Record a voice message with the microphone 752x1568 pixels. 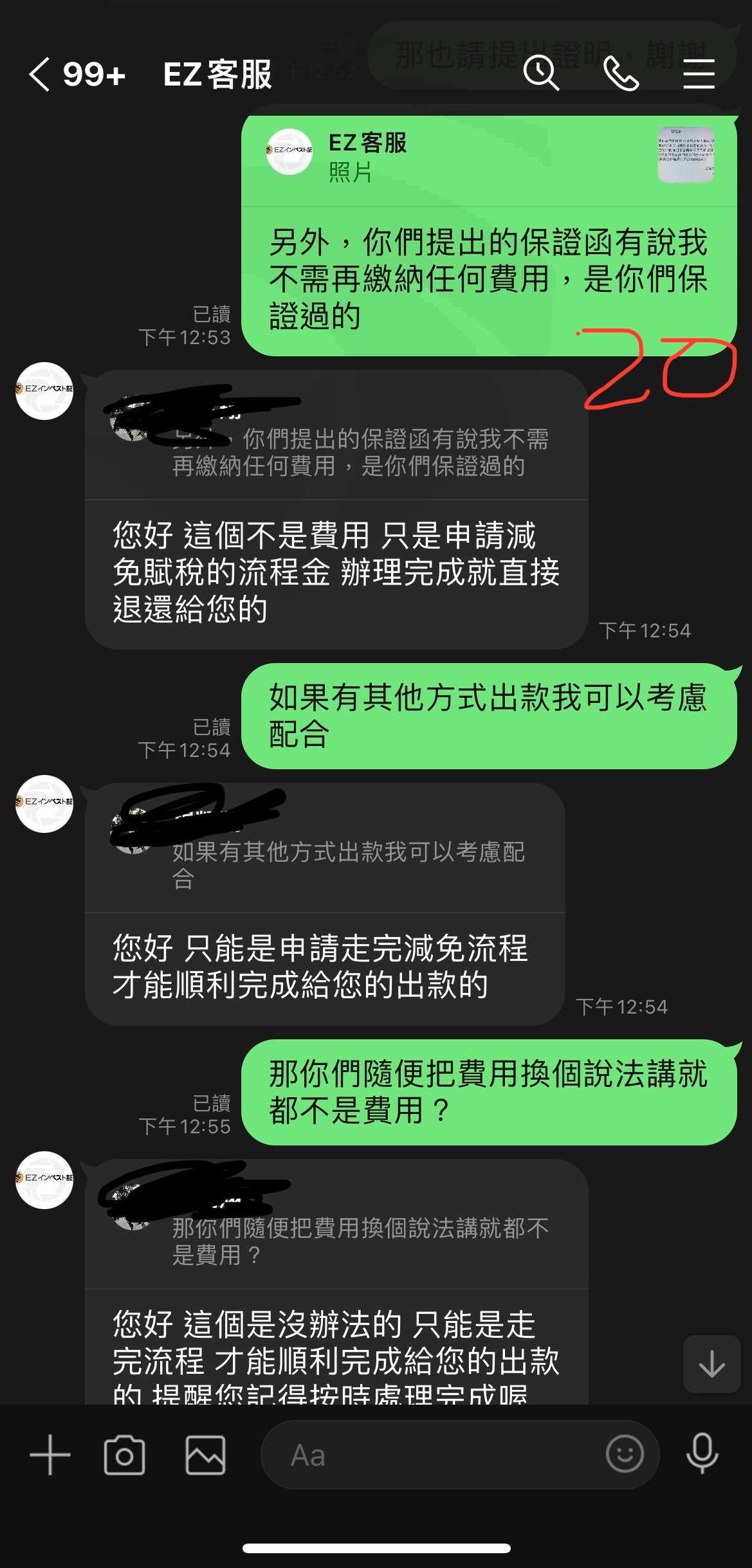tap(702, 1454)
